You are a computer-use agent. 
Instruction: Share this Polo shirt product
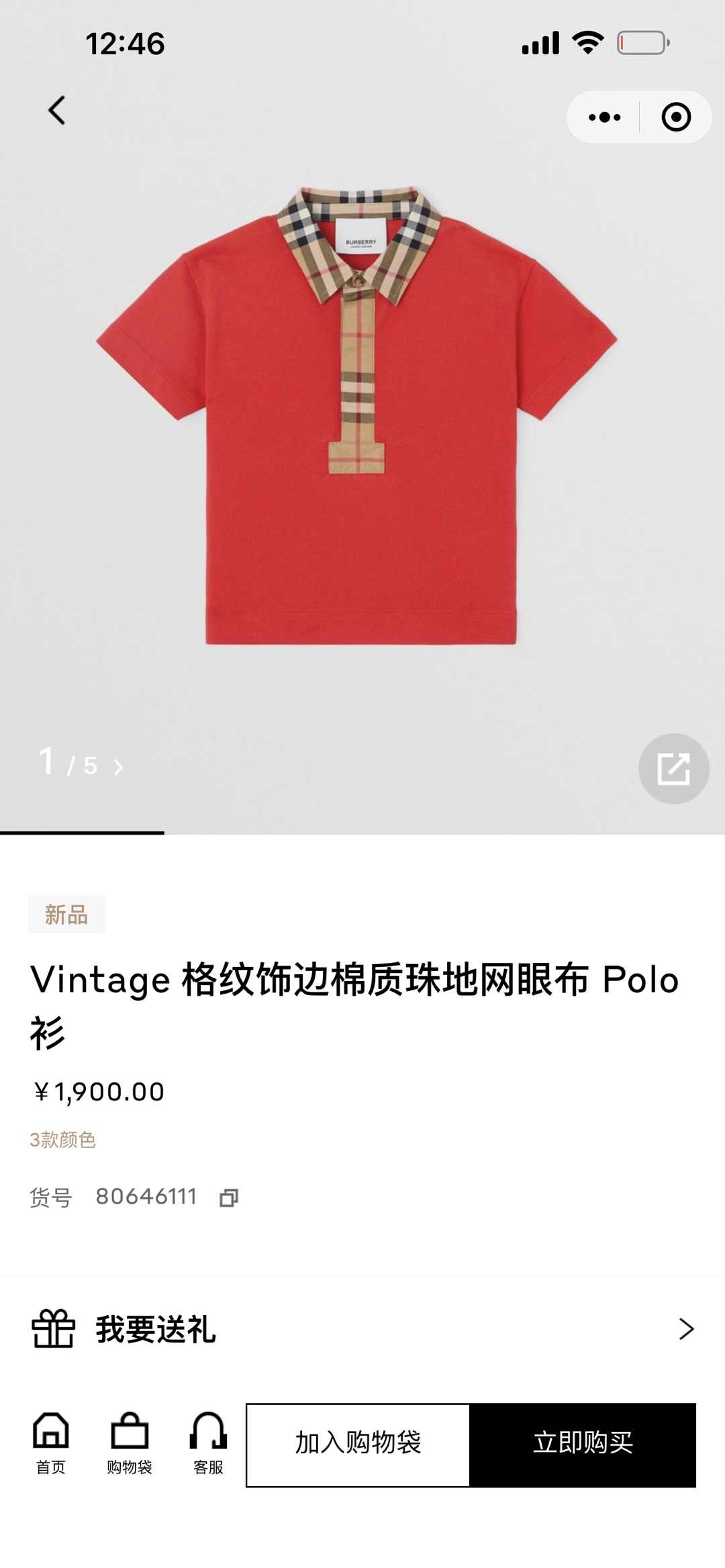[x=673, y=768]
